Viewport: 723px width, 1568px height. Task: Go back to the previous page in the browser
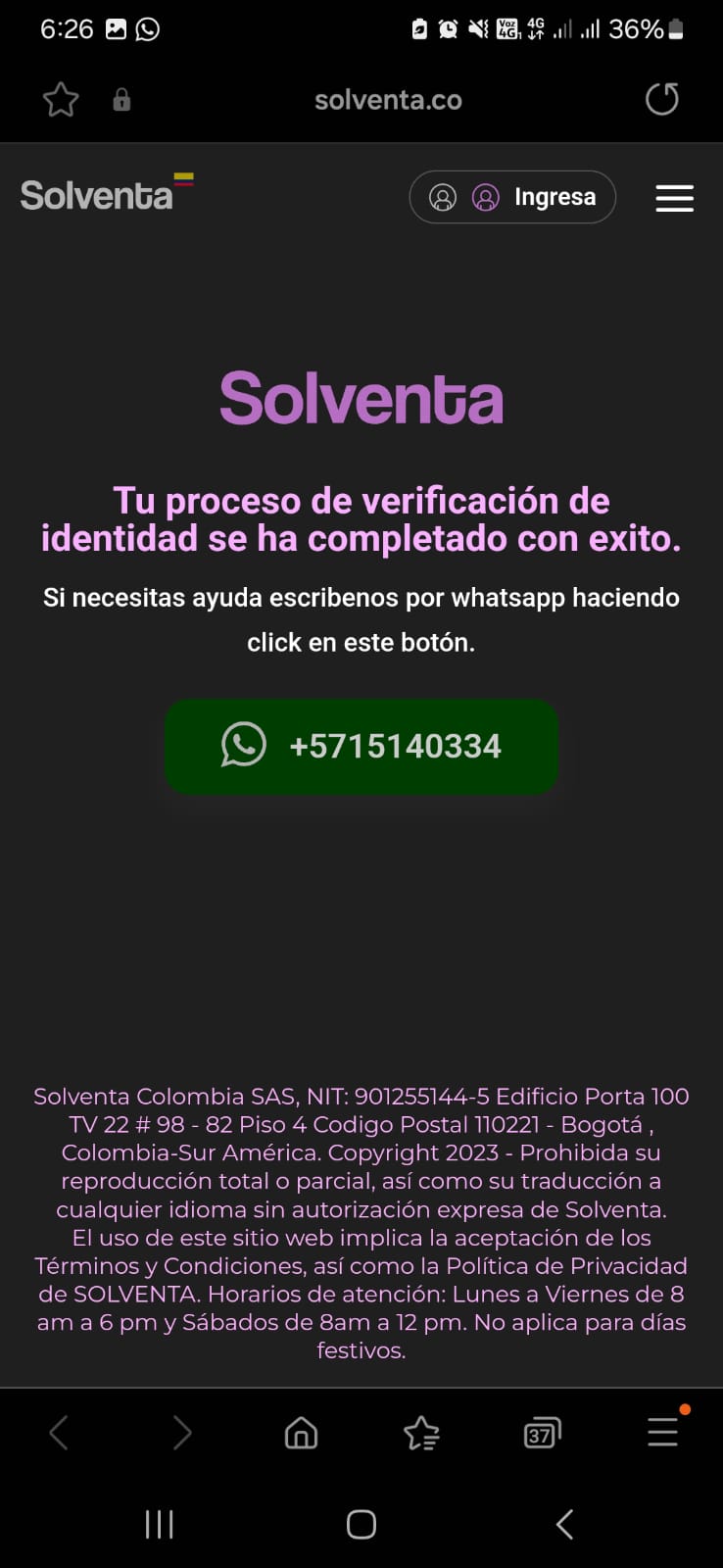pyautogui.click(x=60, y=1433)
